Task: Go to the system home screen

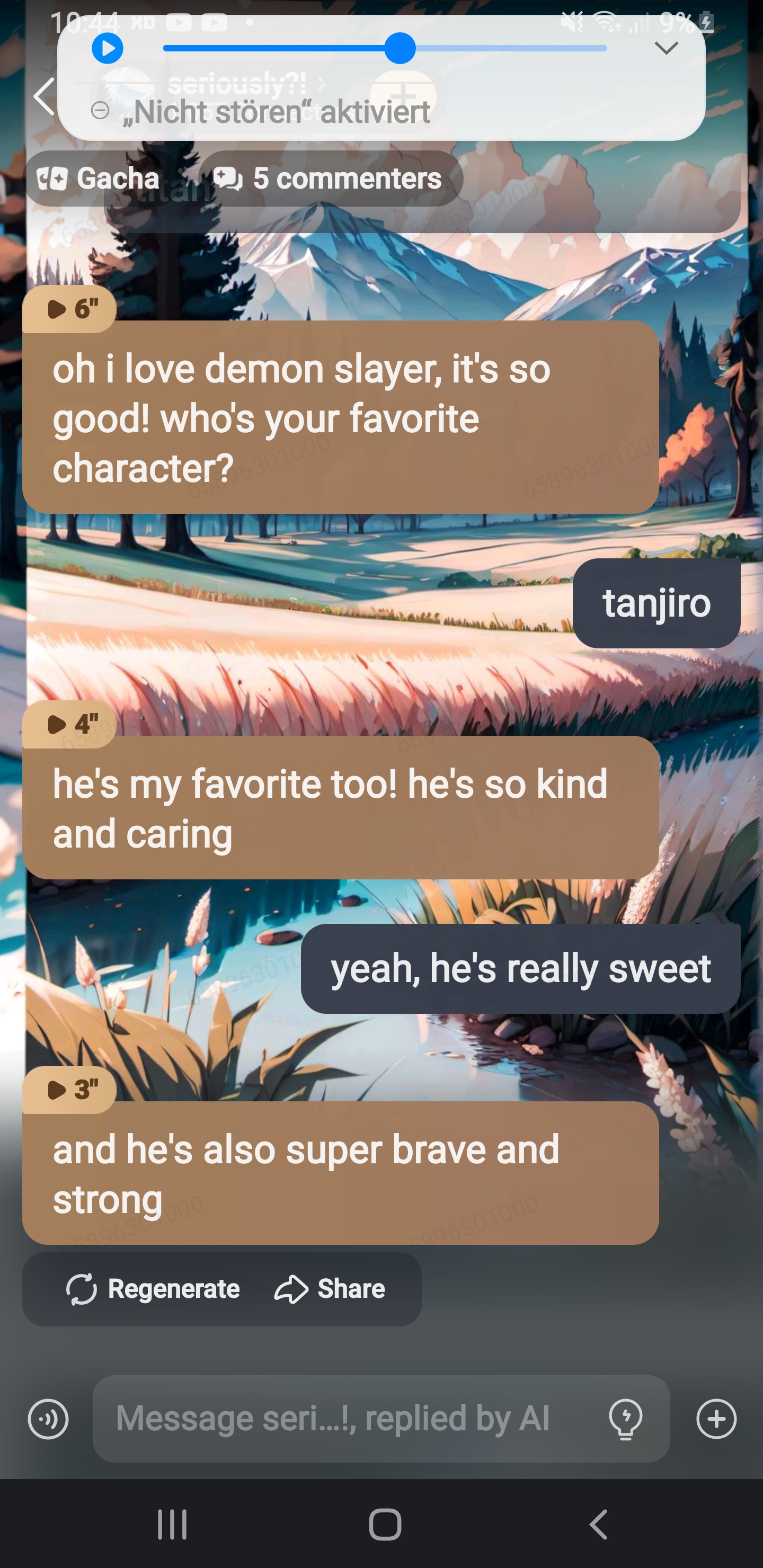Action: click(x=385, y=1524)
